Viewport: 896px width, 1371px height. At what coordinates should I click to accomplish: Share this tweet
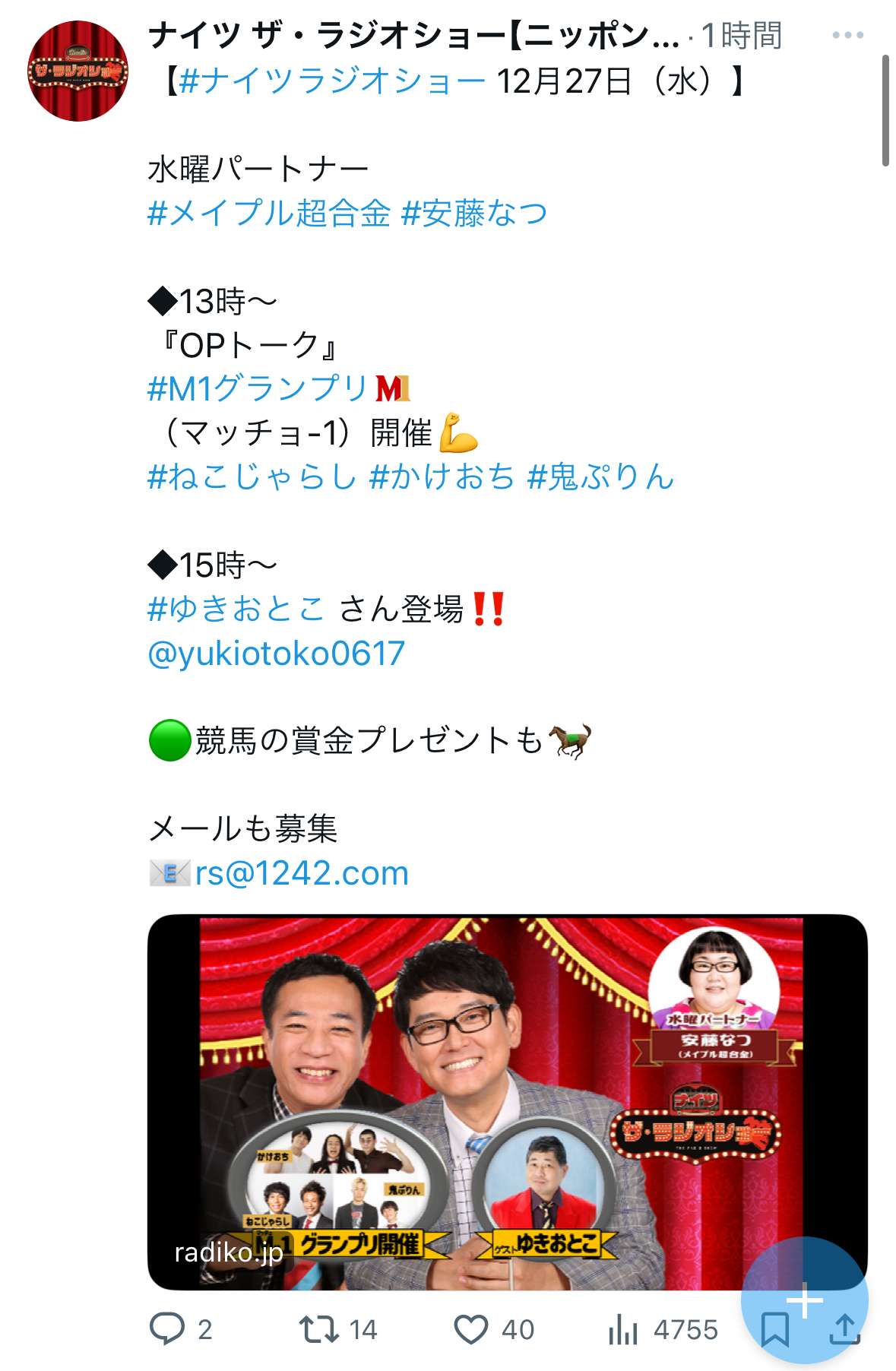[x=844, y=1329]
